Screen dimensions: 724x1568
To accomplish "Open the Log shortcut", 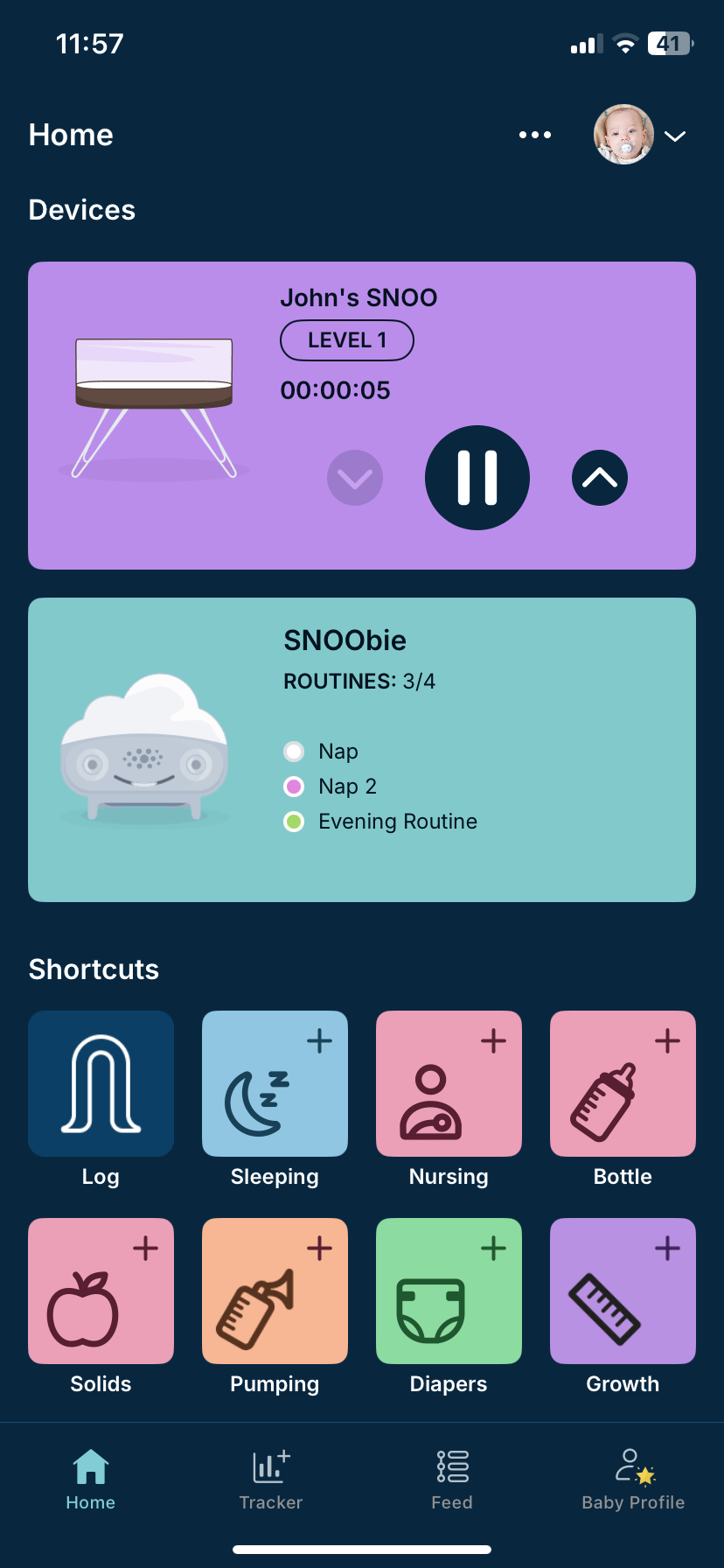I will [x=101, y=1083].
